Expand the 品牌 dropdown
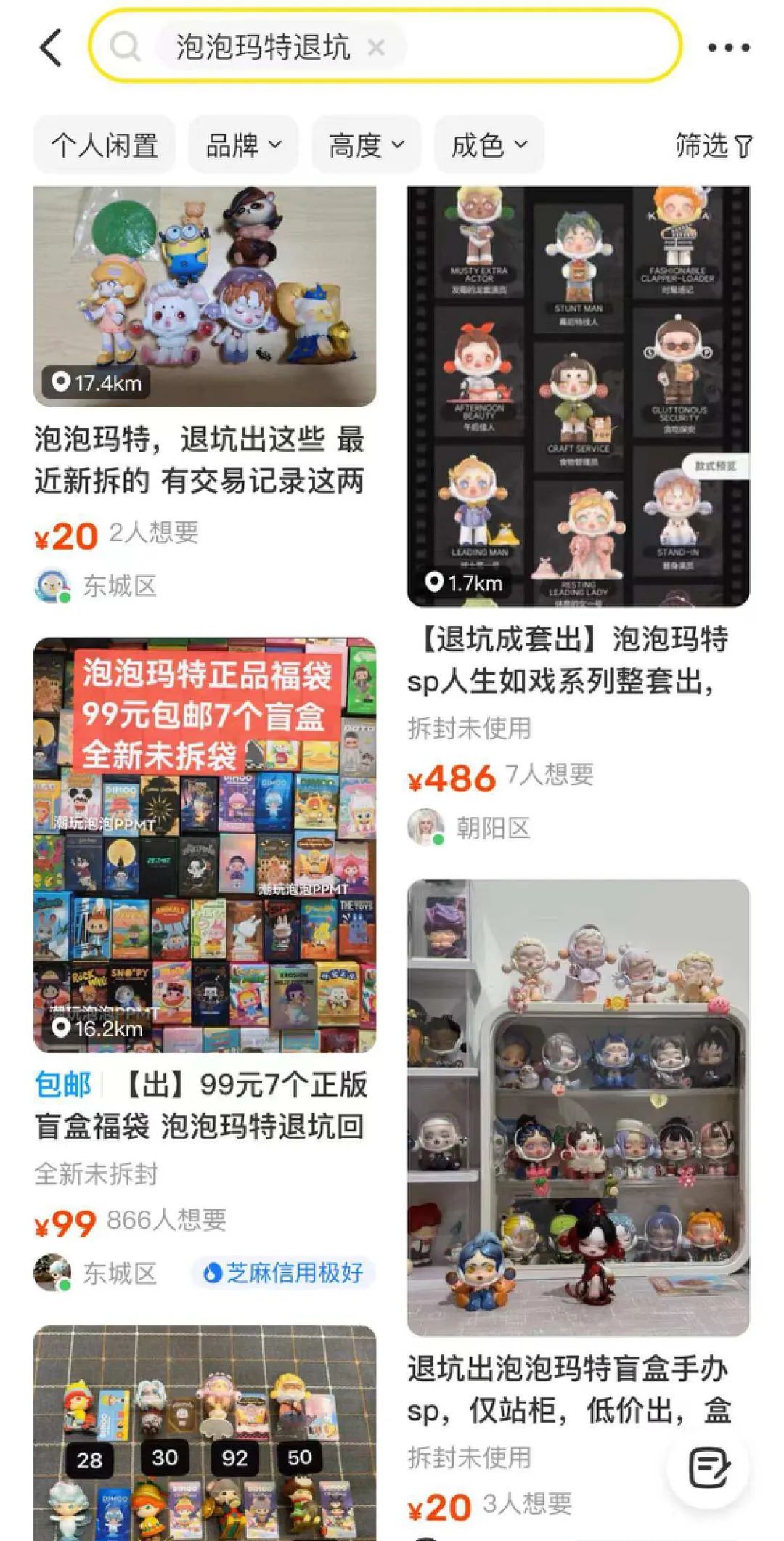The height and width of the screenshot is (1541, 784). pos(243,145)
